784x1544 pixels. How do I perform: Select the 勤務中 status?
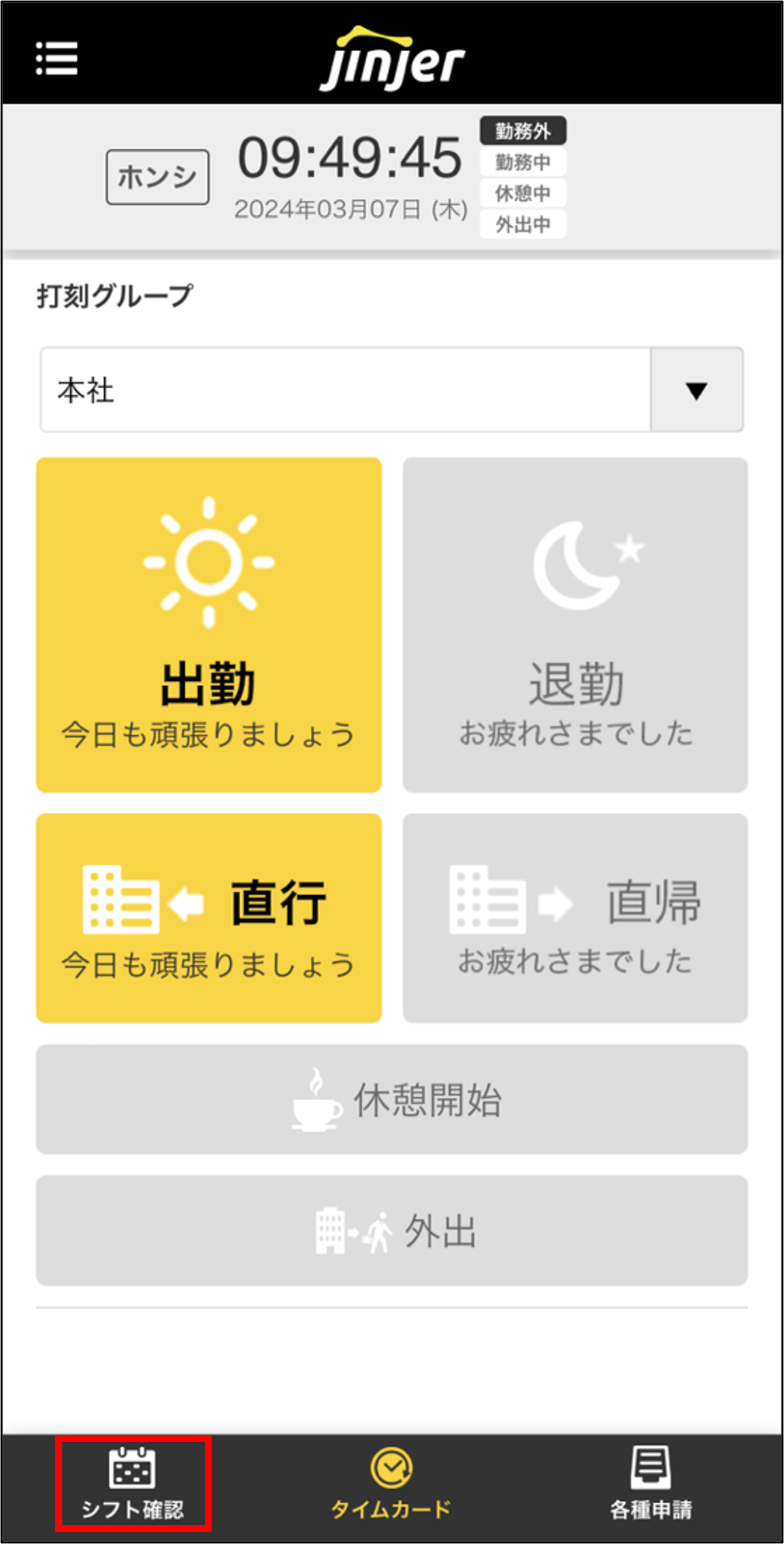tap(522, 161)
